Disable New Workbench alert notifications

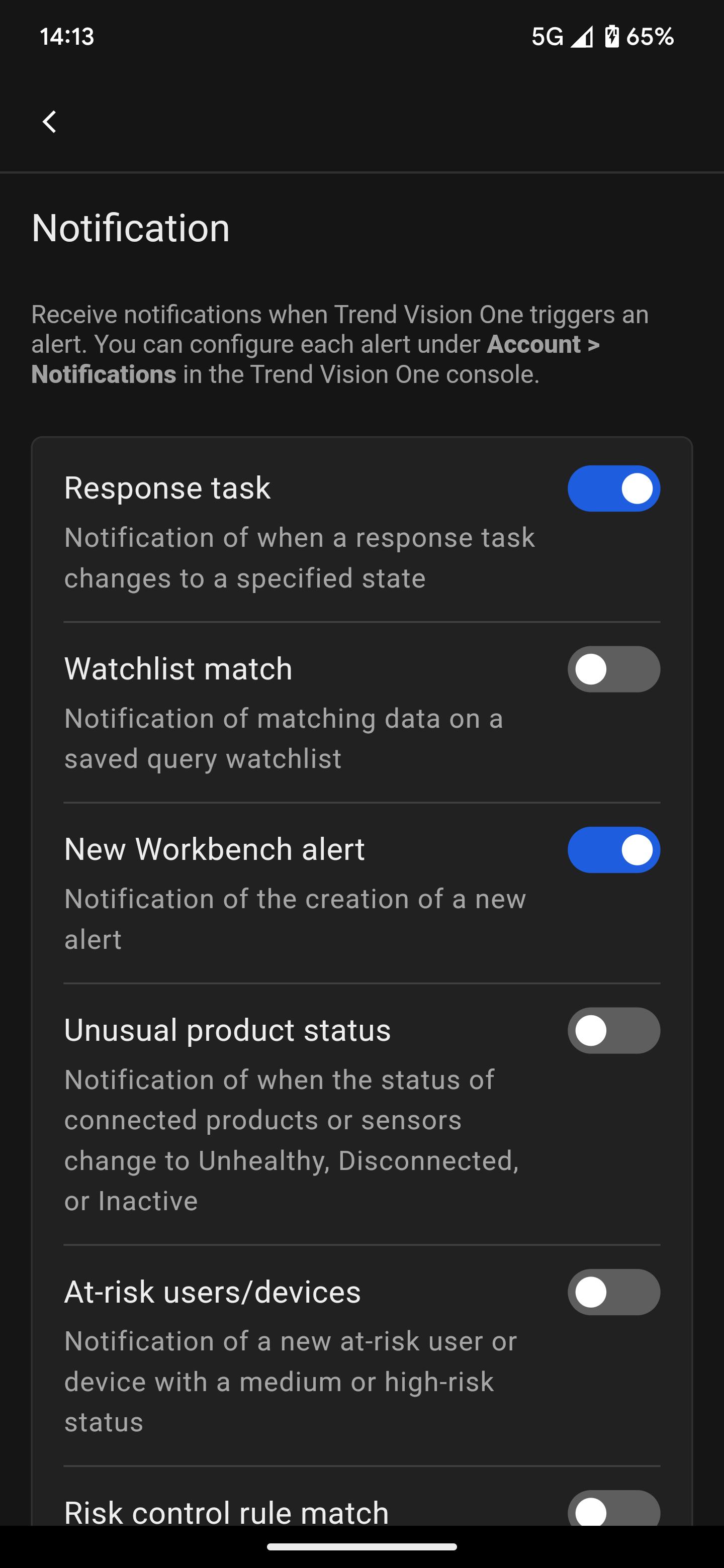(x=613, y=850)
